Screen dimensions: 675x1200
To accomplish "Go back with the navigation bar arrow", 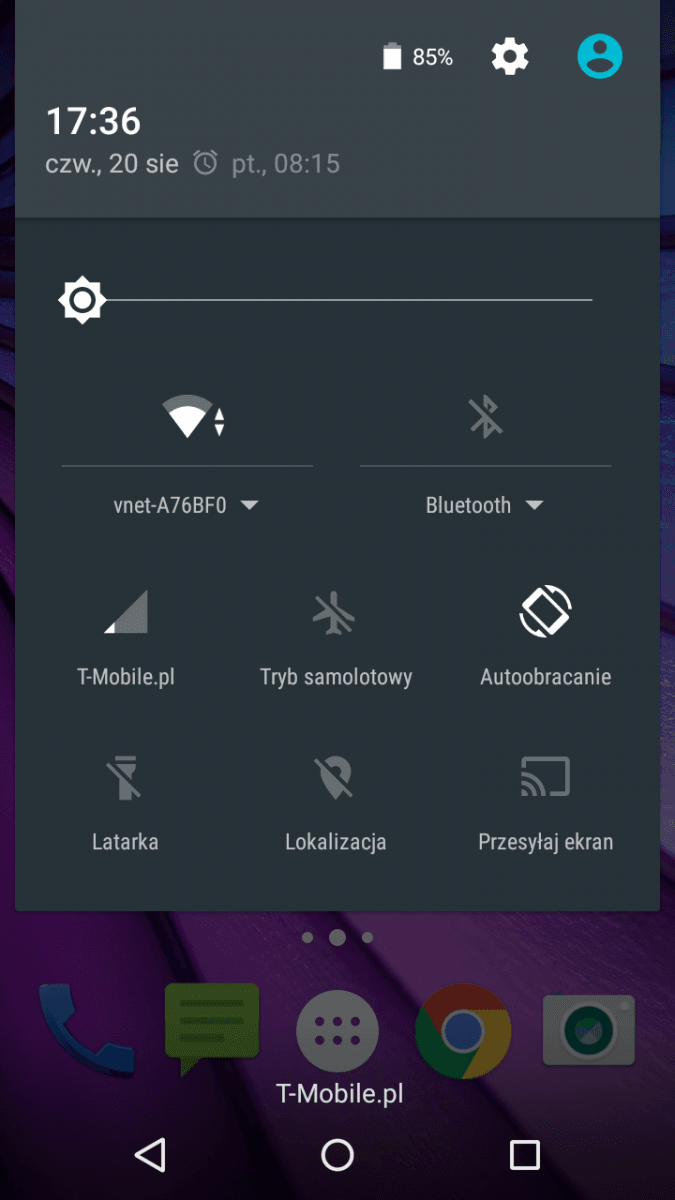I will [x=150, y=1155].
